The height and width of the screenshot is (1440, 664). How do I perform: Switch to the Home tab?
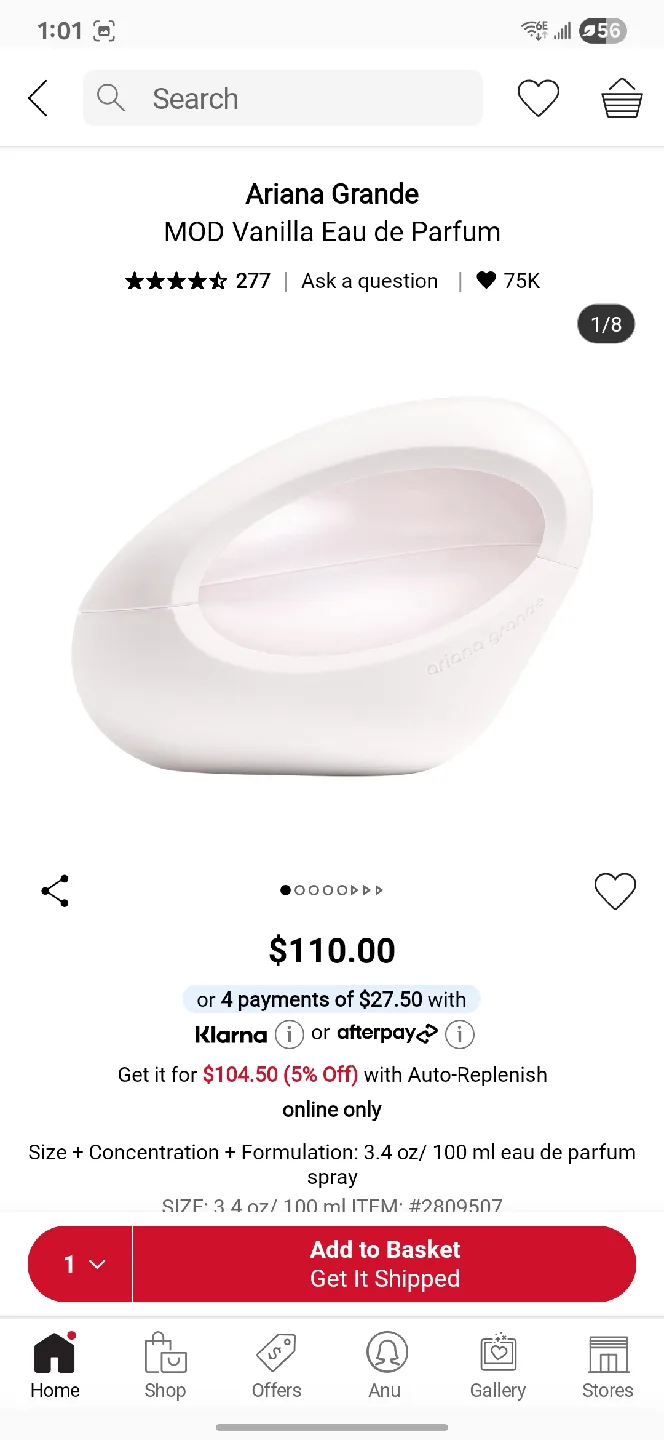click(55, 1366)
